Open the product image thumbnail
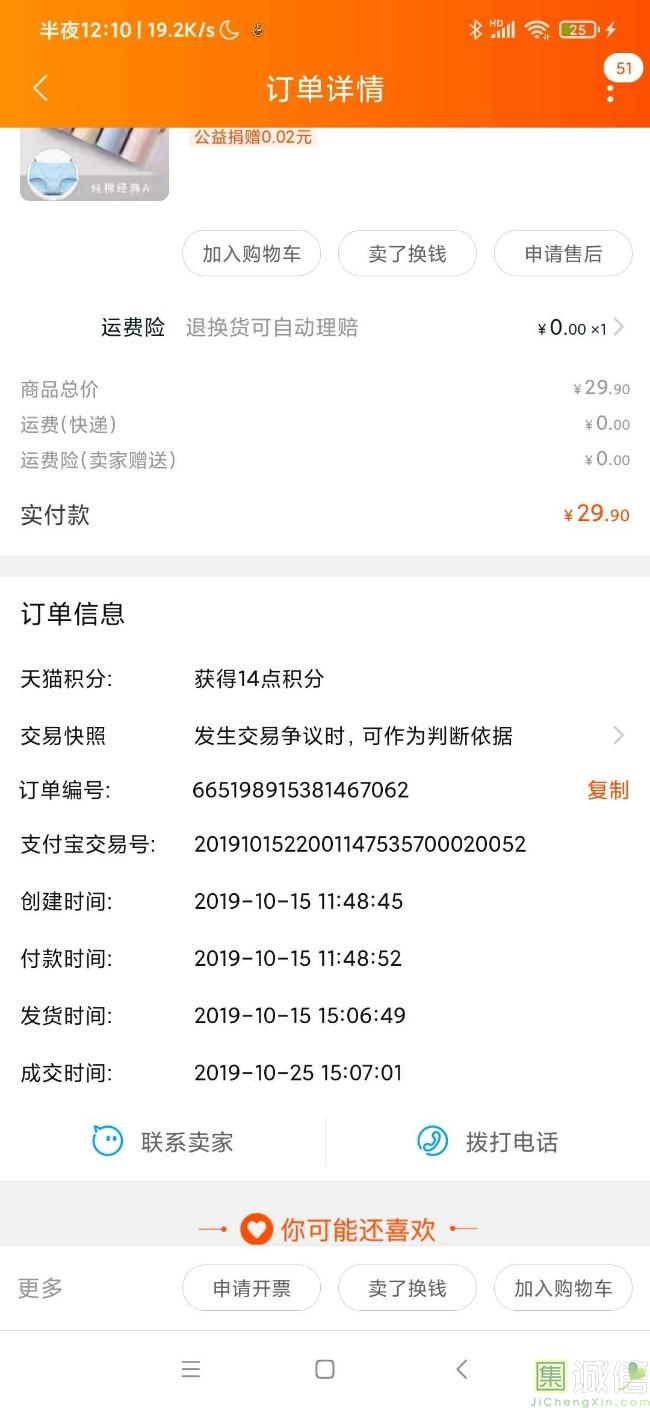Image resolution: width=650 pixels, height=1408 pixels. (94, 165)
